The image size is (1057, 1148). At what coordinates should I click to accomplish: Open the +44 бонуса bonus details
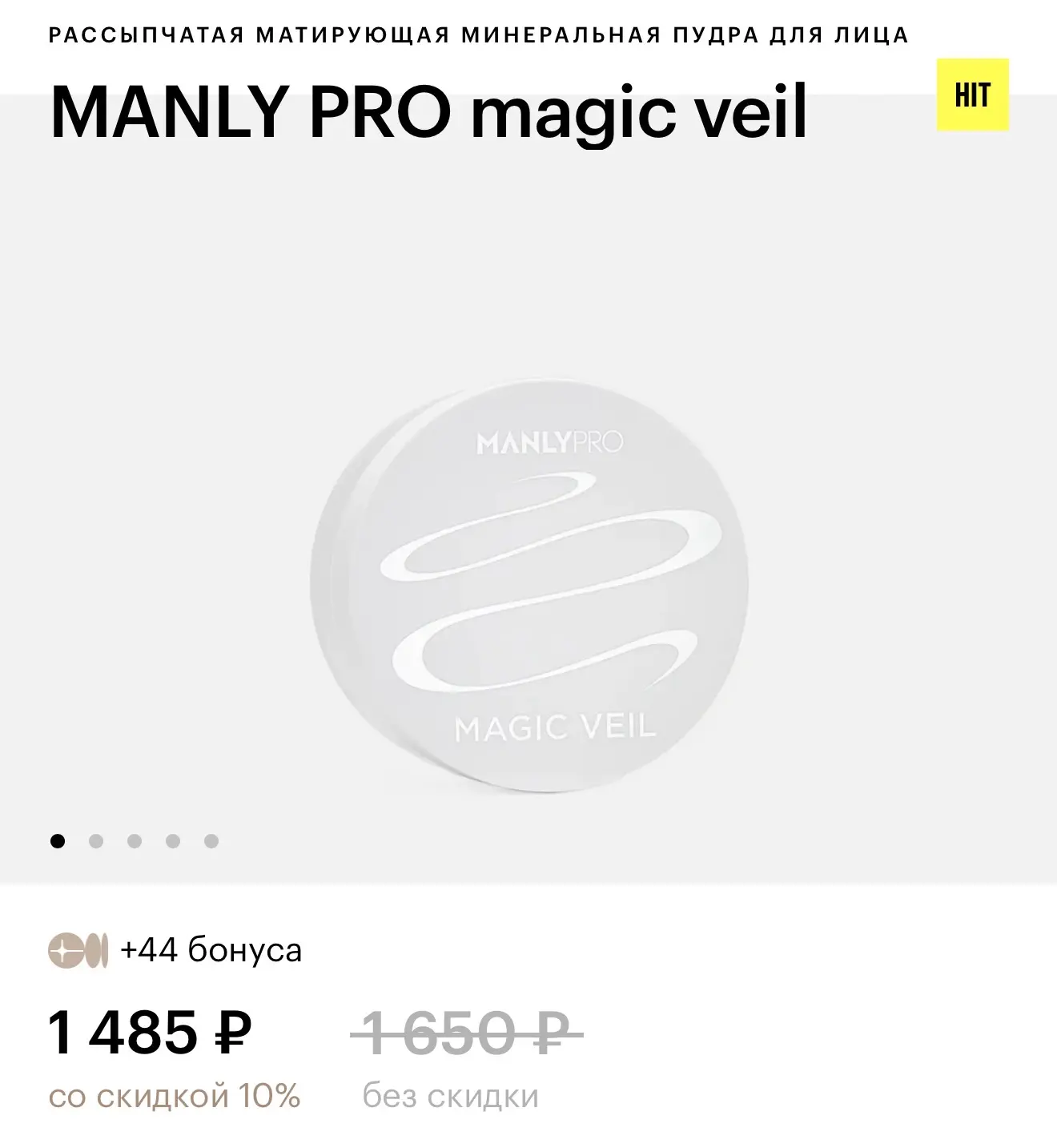tap(176, 950)
